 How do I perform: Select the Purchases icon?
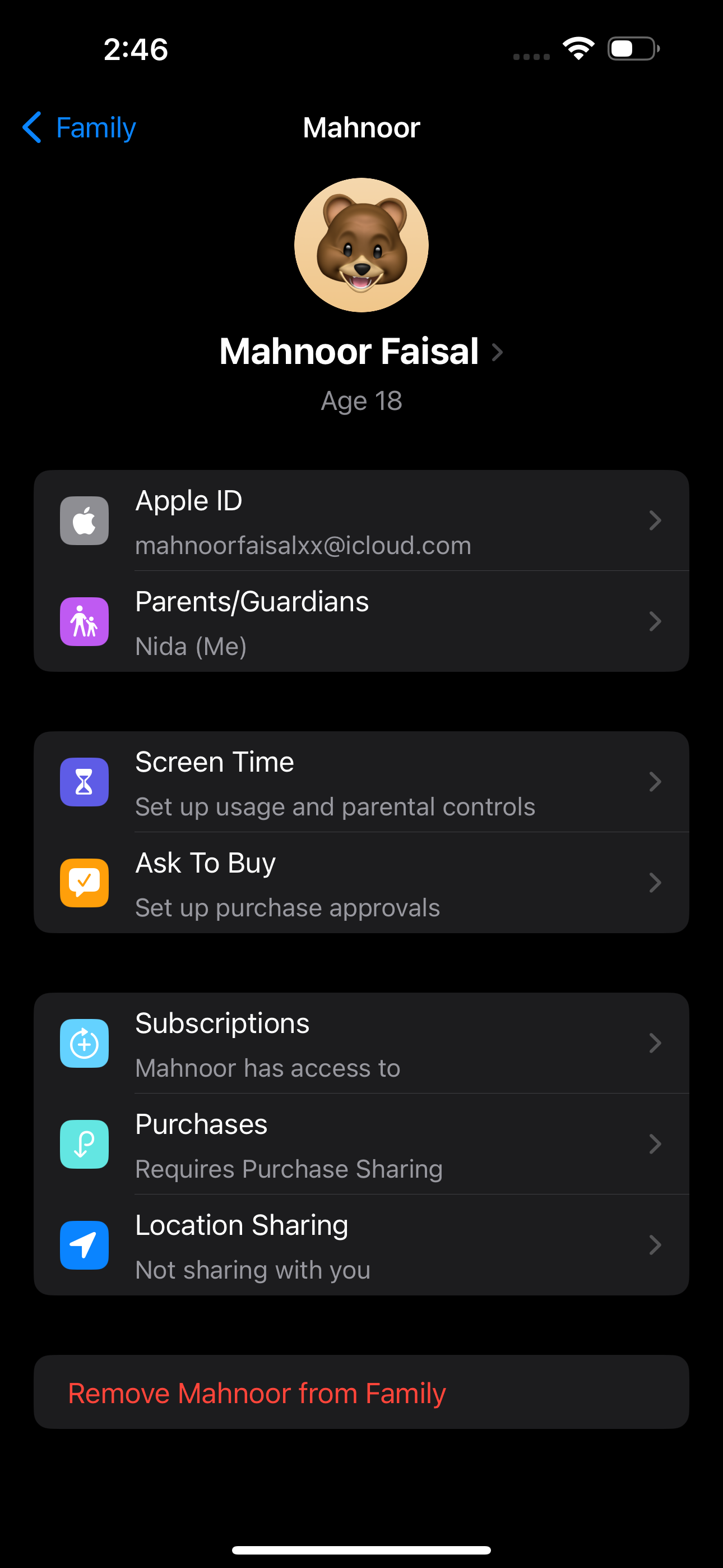84,1145
